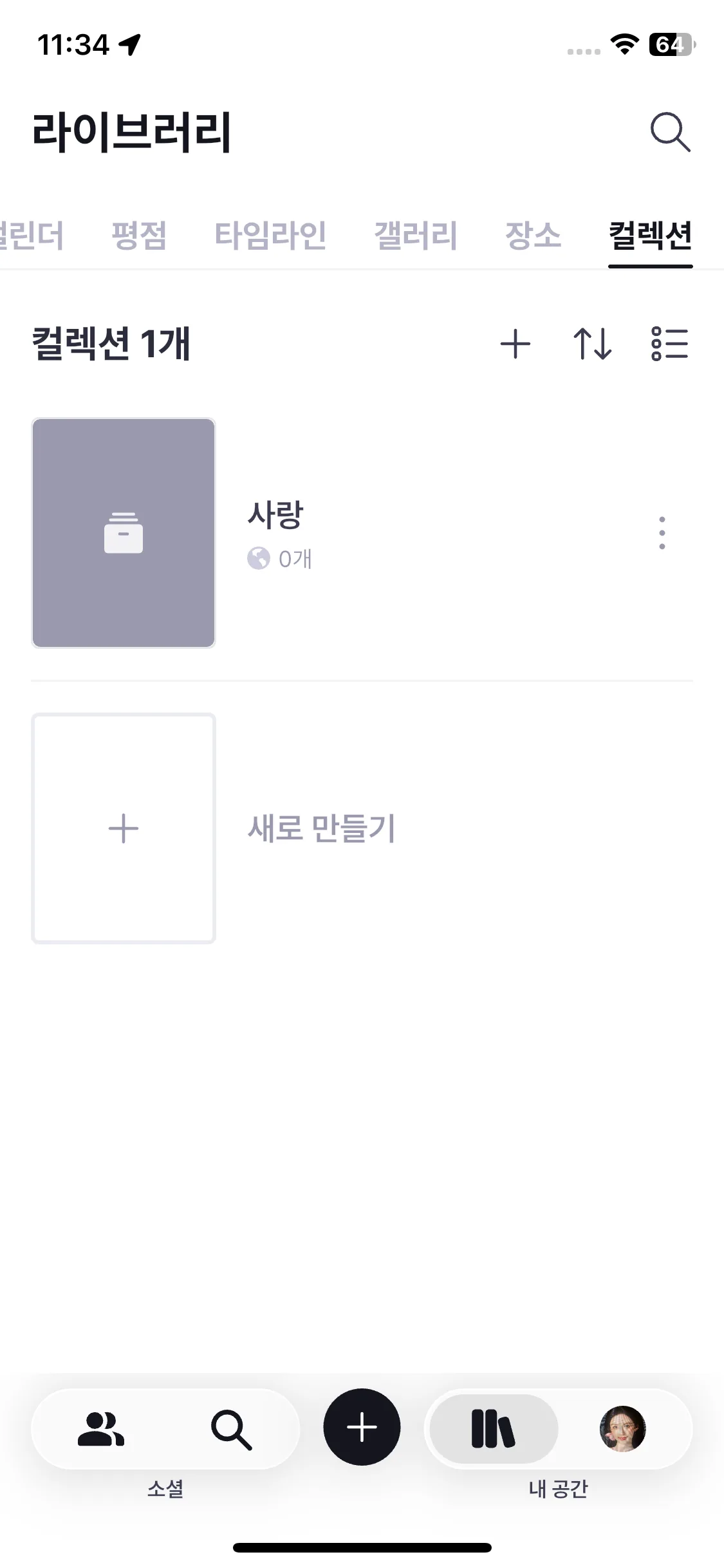The height and width of the screenshot is (1568, 724).
Task: Add a collection with the plus icon
Action: coord(515,344)
